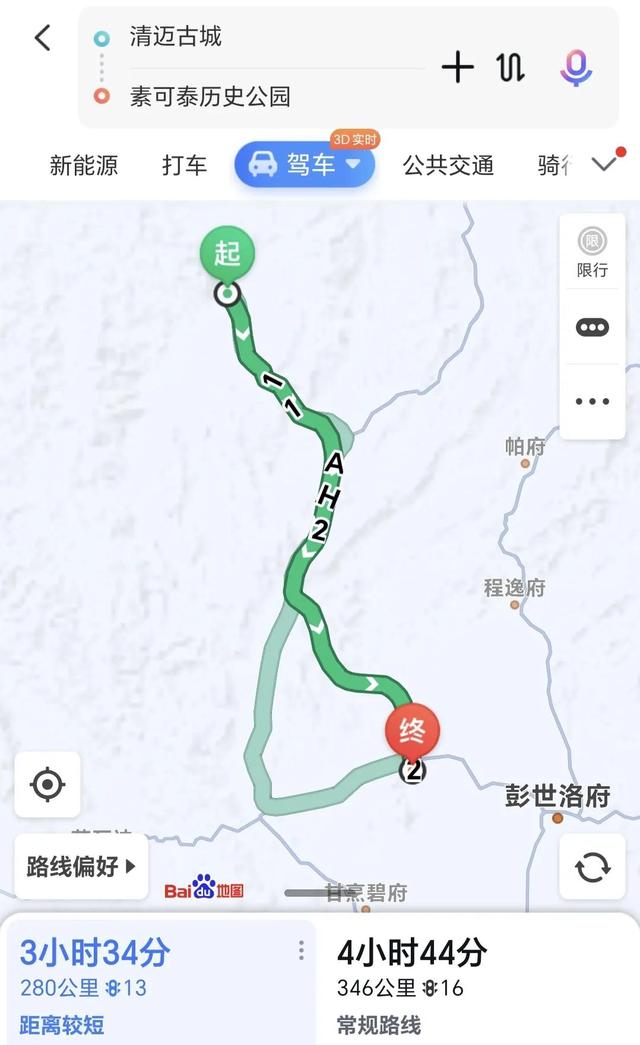The height and width of the screenshot is (1045, 640).
Task: Switch to the 公共交通 tab
Action: [448, 165]
